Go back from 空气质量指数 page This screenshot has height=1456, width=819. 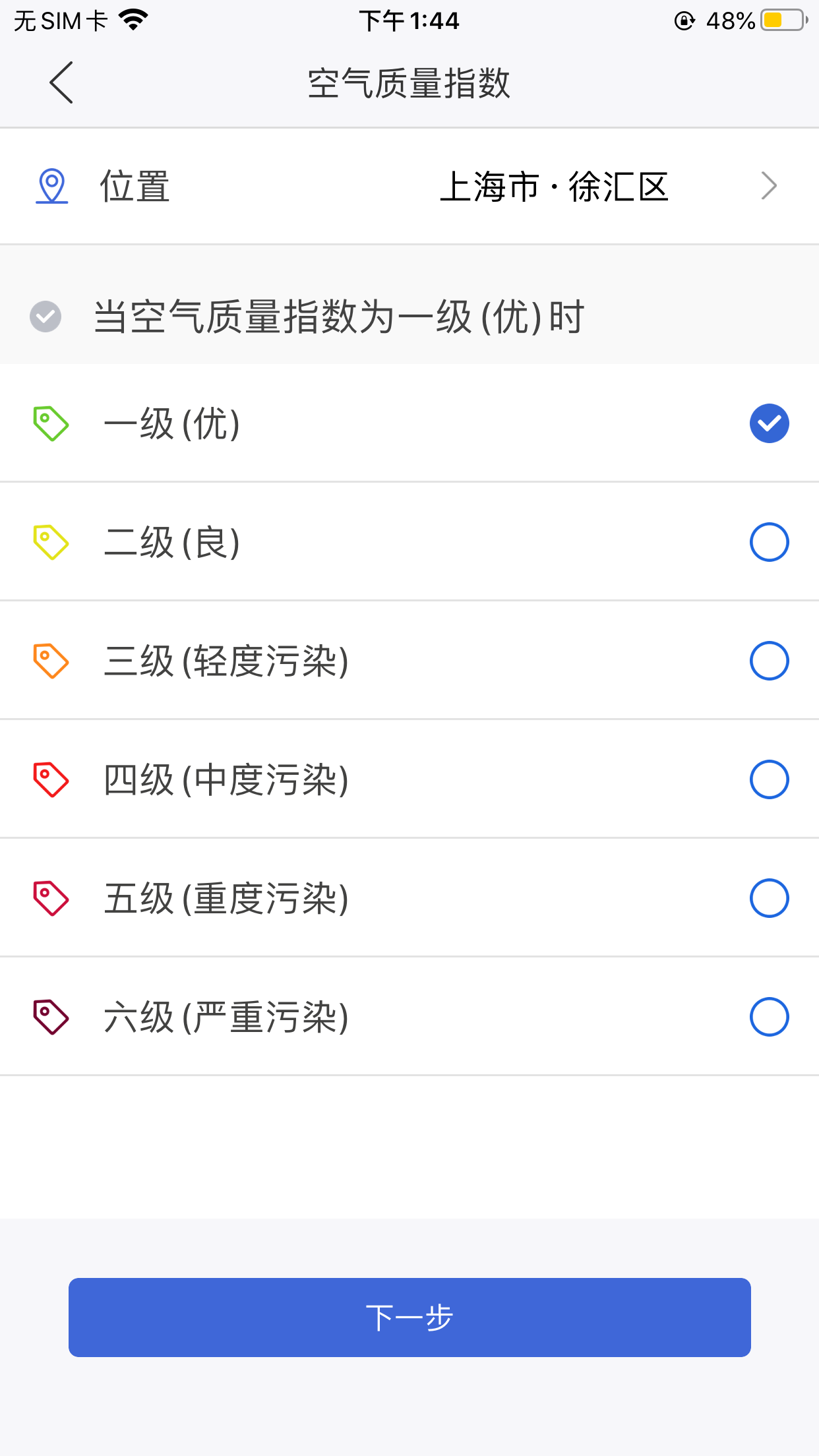[61, 83]
